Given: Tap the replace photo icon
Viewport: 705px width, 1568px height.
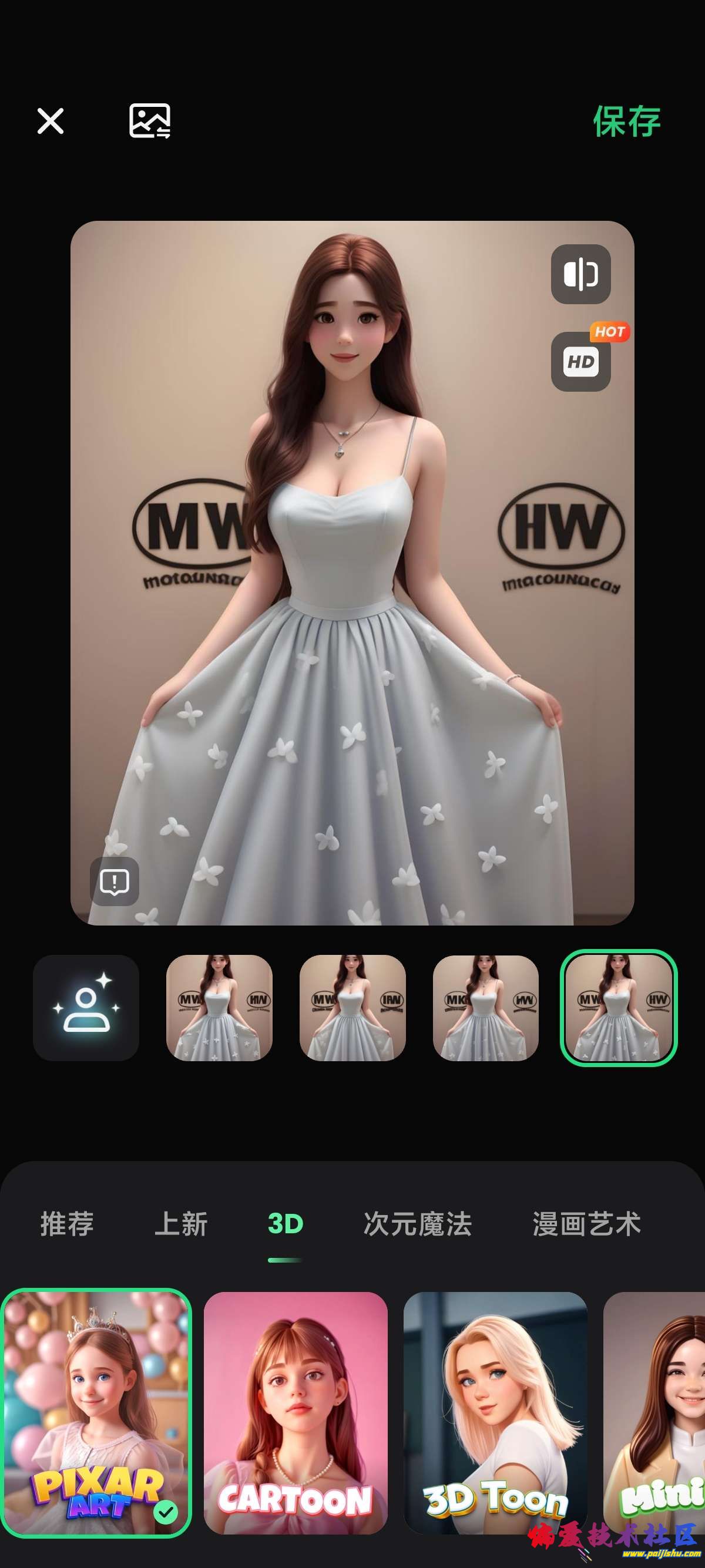Looking at the screenshot, I should pos(150,120).
